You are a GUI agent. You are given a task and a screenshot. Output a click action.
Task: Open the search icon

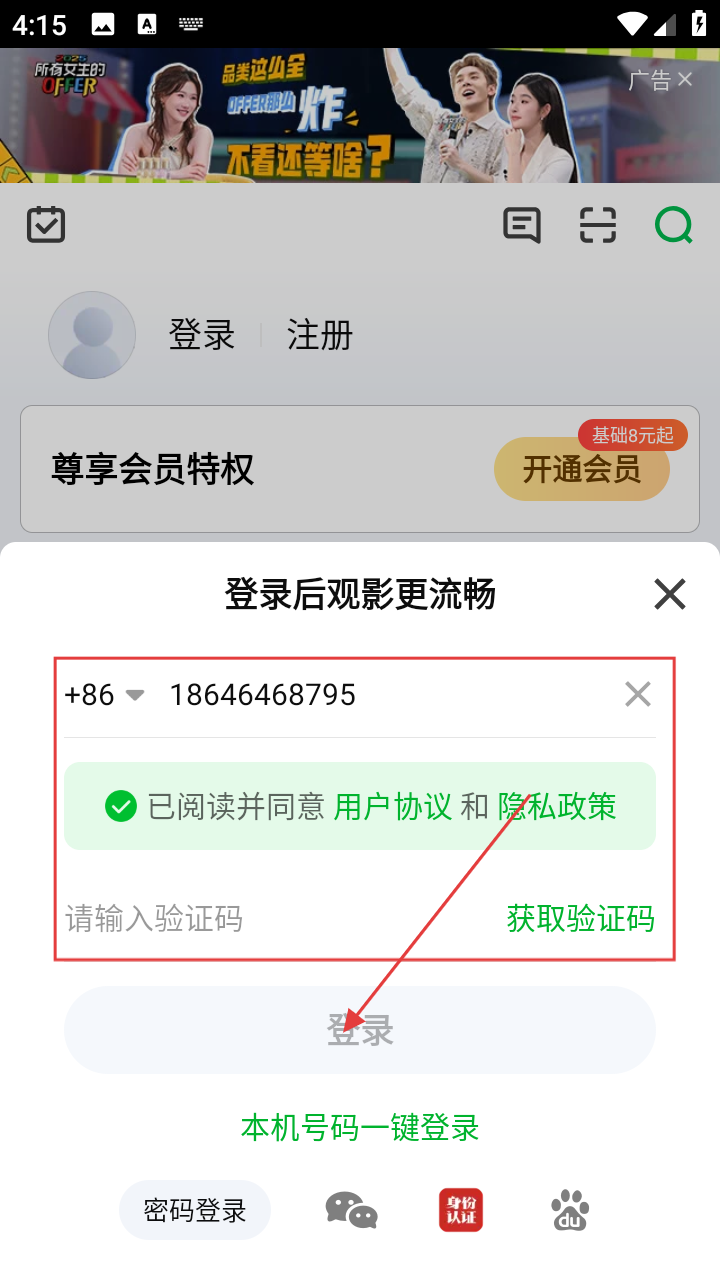(x=674, y=225)
